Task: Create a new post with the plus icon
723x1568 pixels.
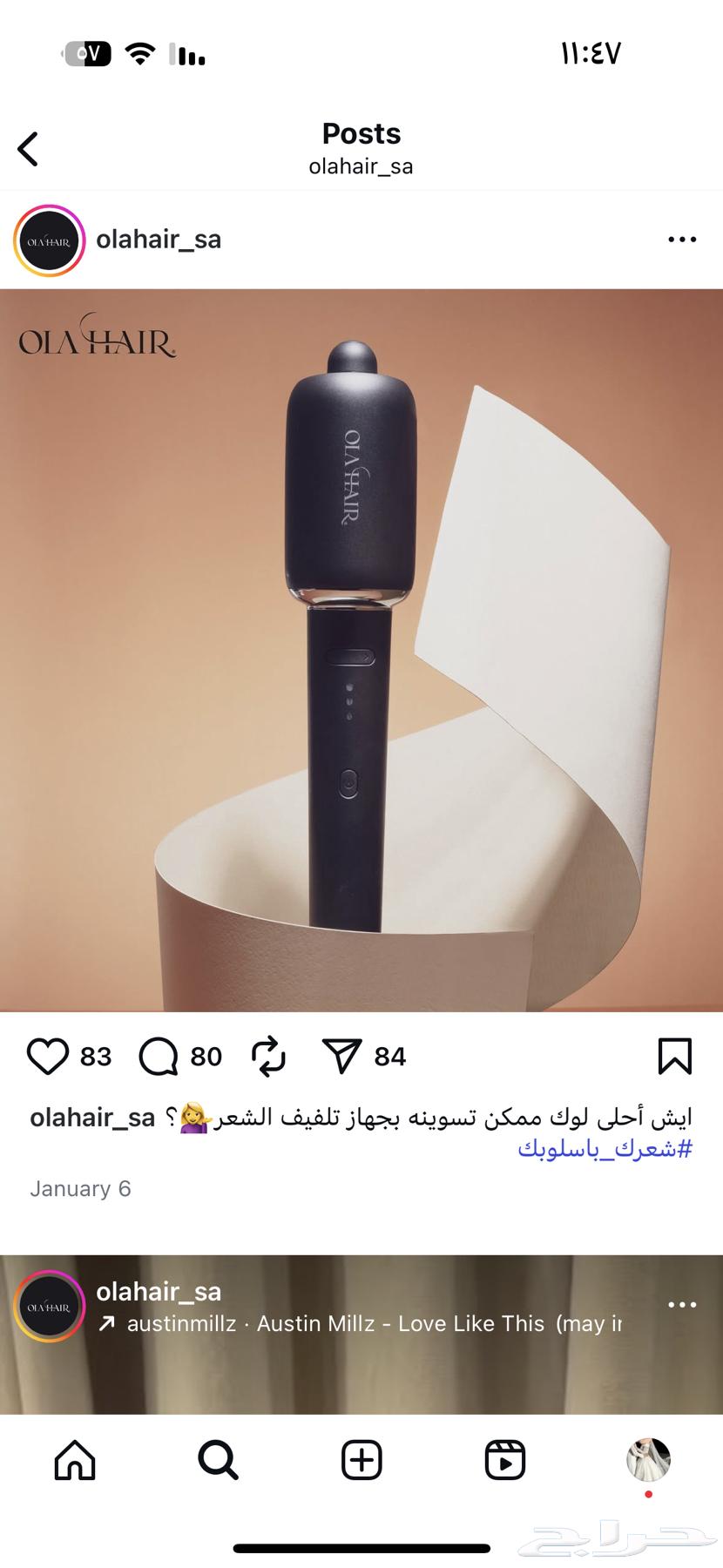Action: (x=361, y=1462)
